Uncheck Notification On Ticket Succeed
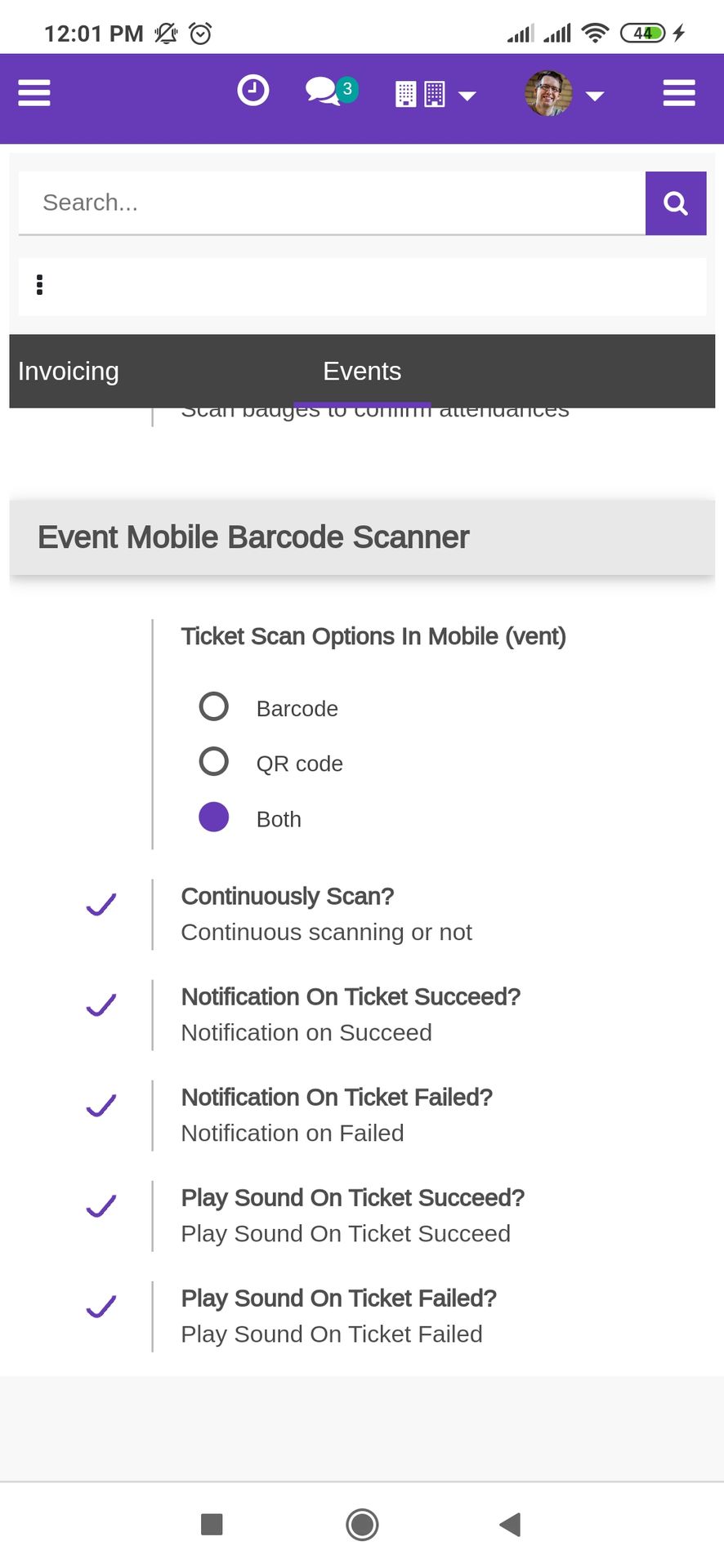The height and width of the screenshot is (1568, 724). click(x=101, y=1005)
